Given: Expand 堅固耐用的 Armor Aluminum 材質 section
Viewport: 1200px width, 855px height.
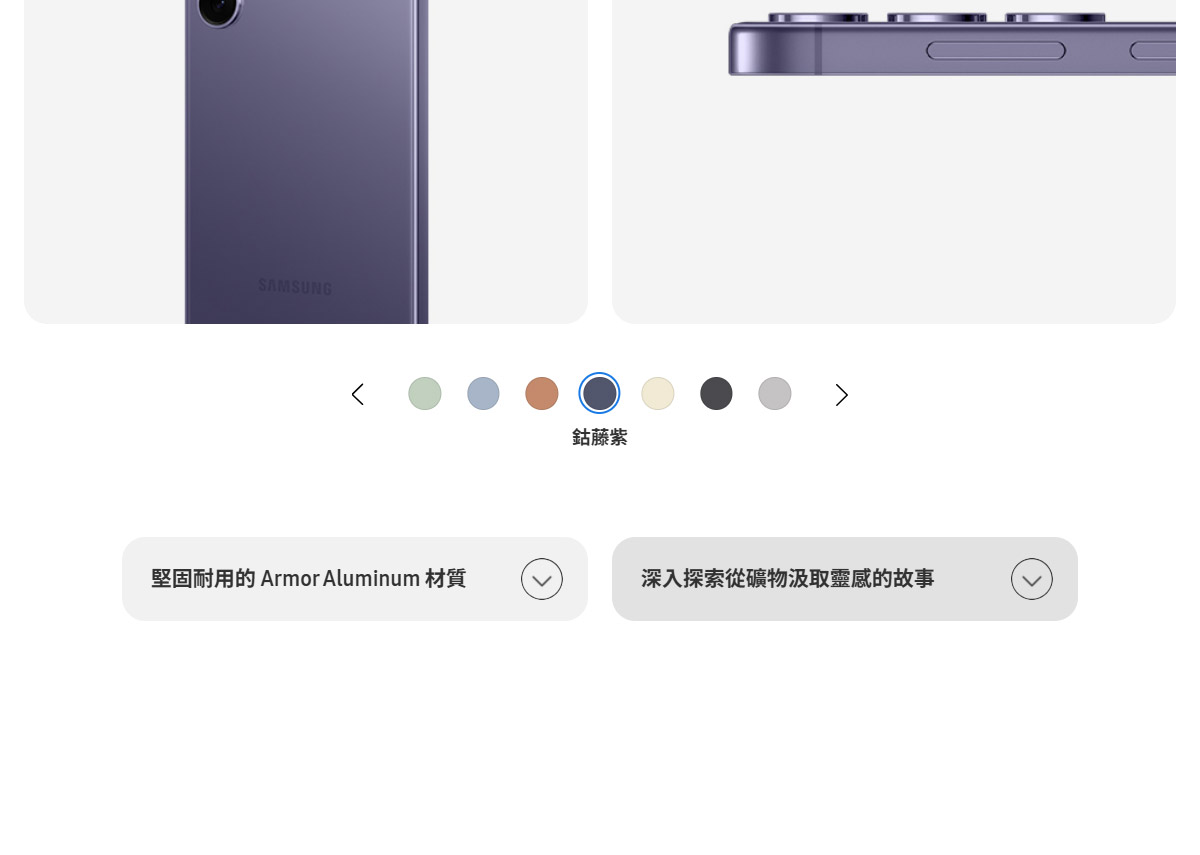Looking at the screenshot, I should 541,579.
